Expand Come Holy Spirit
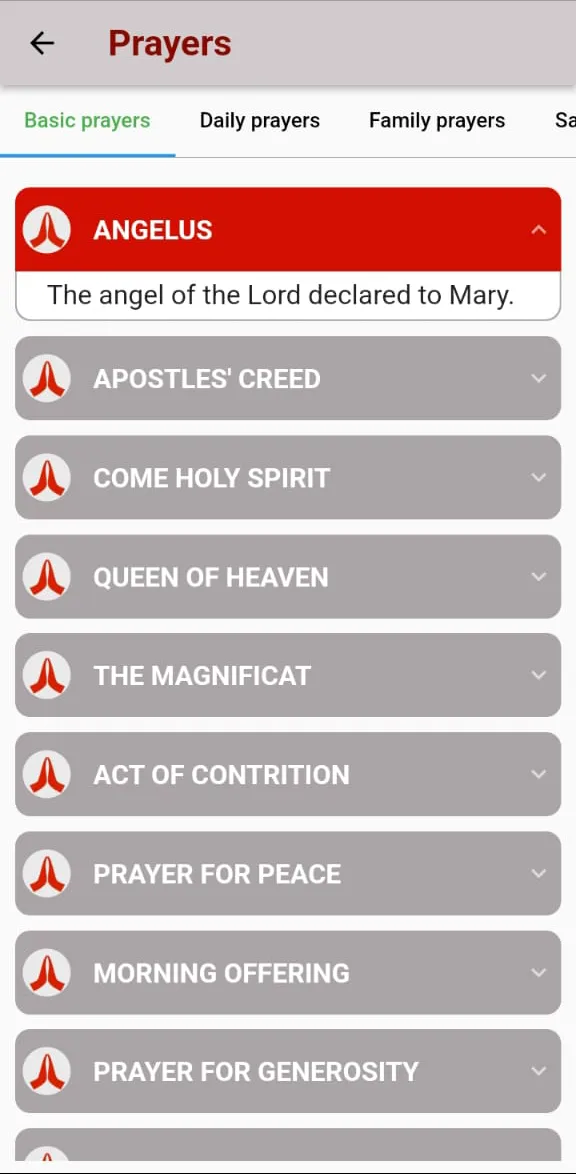Screen dimensions: 576x1174 288,478
